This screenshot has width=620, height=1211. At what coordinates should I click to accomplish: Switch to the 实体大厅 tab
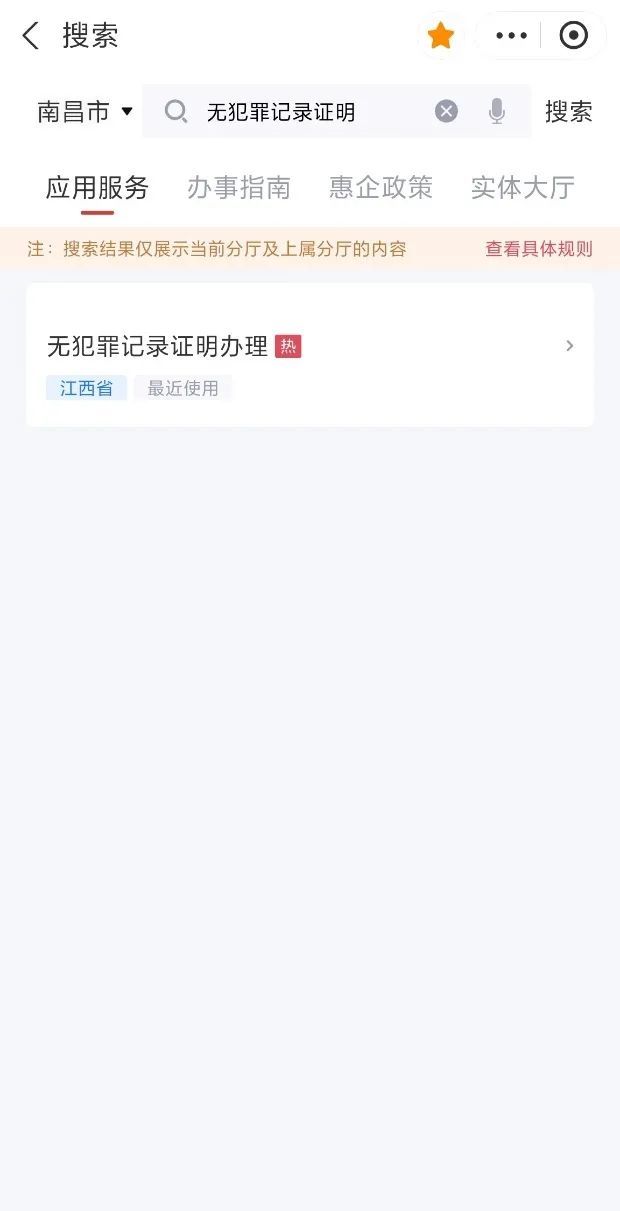pos(522,187)
